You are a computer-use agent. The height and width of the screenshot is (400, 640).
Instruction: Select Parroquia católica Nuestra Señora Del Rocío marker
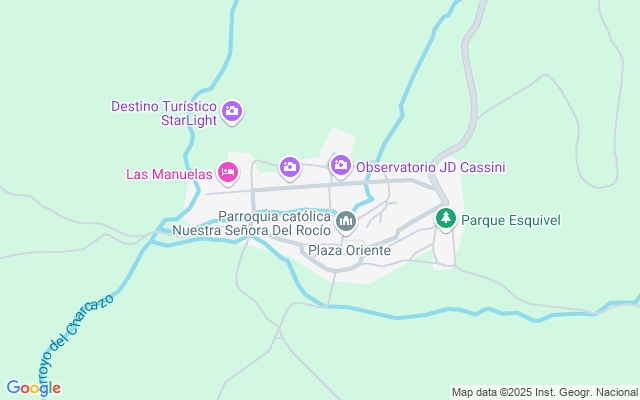346,220
